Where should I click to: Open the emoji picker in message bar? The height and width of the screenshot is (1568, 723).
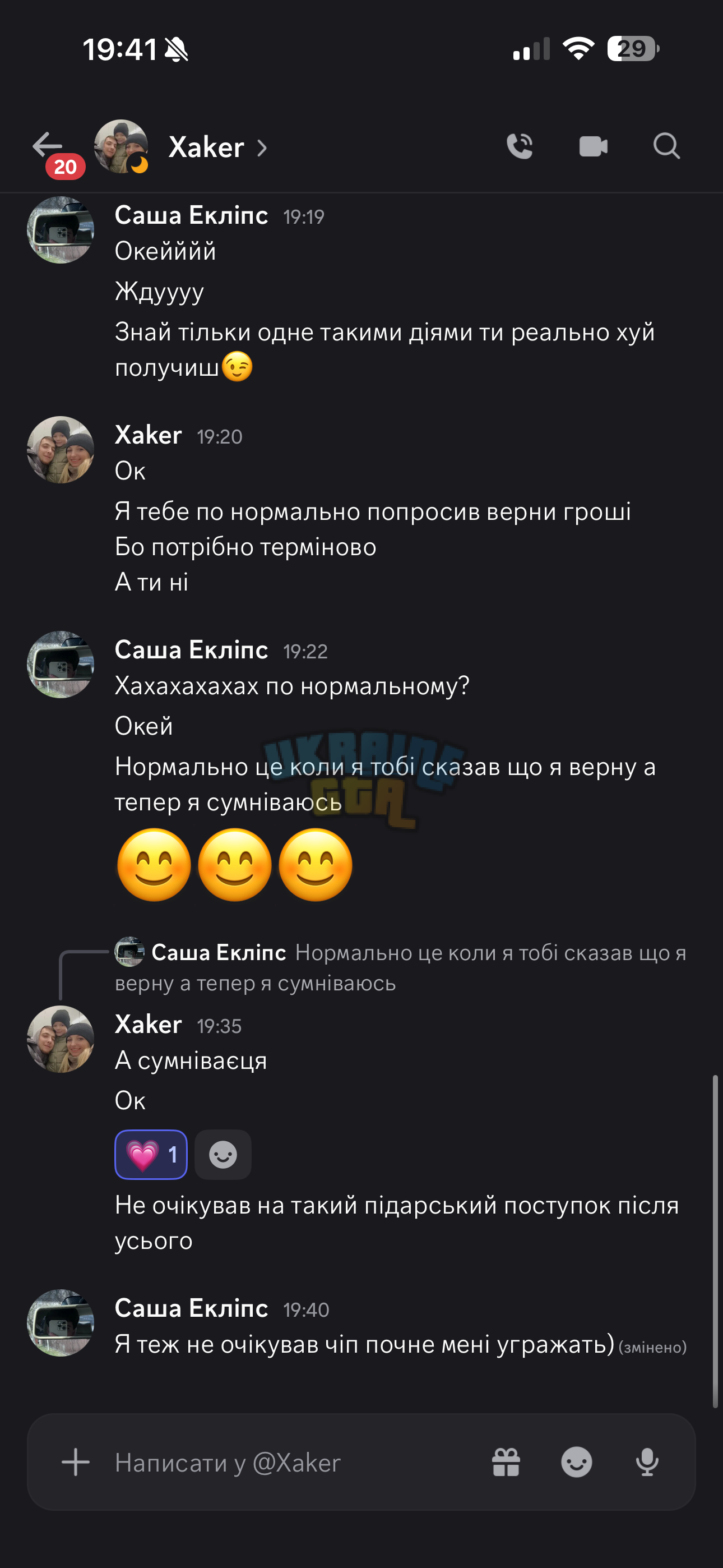click(x=576, y=1462)
